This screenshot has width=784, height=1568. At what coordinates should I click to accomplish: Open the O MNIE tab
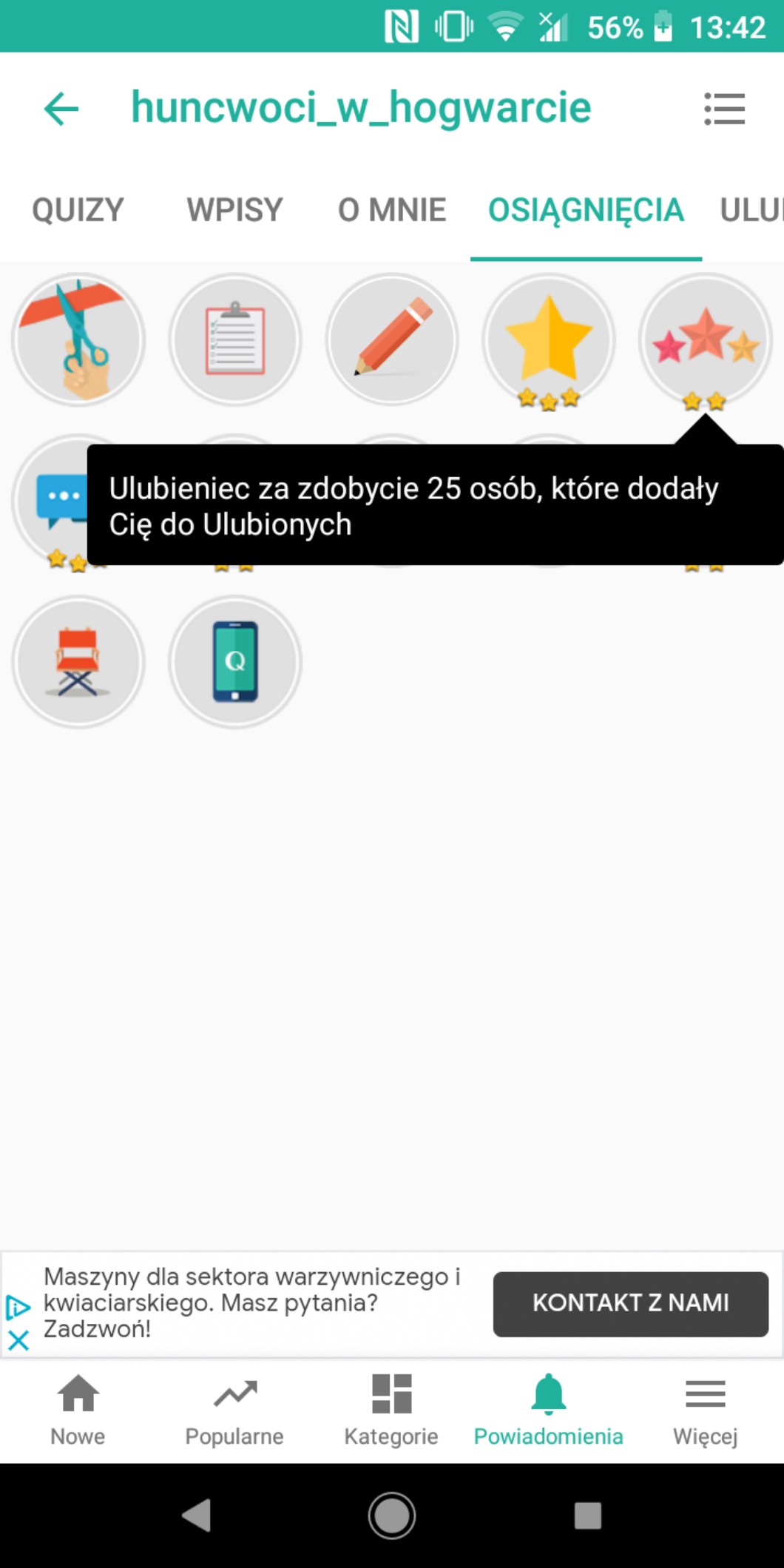click(x=391, y=210)
